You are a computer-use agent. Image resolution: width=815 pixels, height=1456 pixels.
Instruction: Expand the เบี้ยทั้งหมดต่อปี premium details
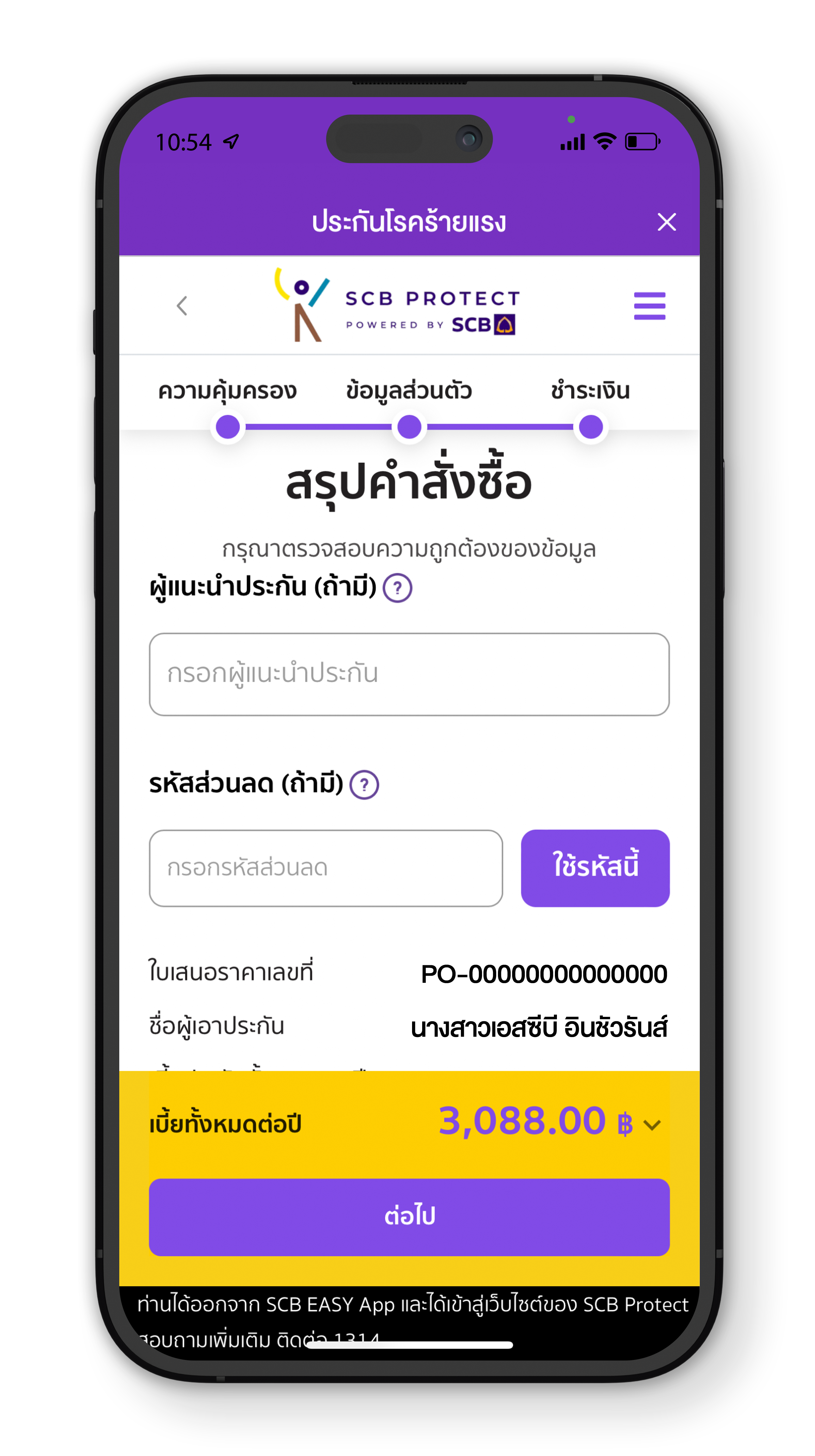click(652, 1125)
